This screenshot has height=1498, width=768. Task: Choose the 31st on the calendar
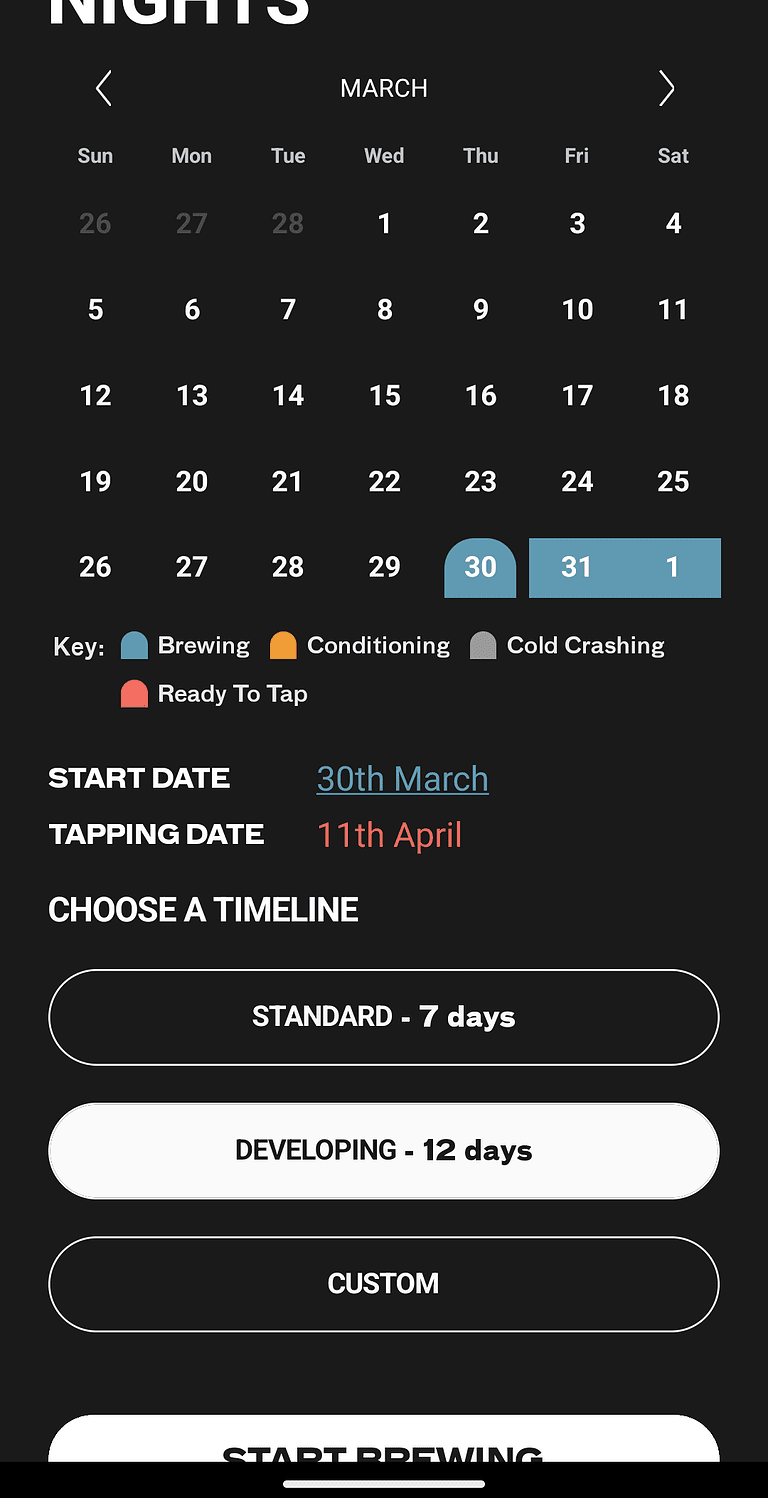(577, 567)
